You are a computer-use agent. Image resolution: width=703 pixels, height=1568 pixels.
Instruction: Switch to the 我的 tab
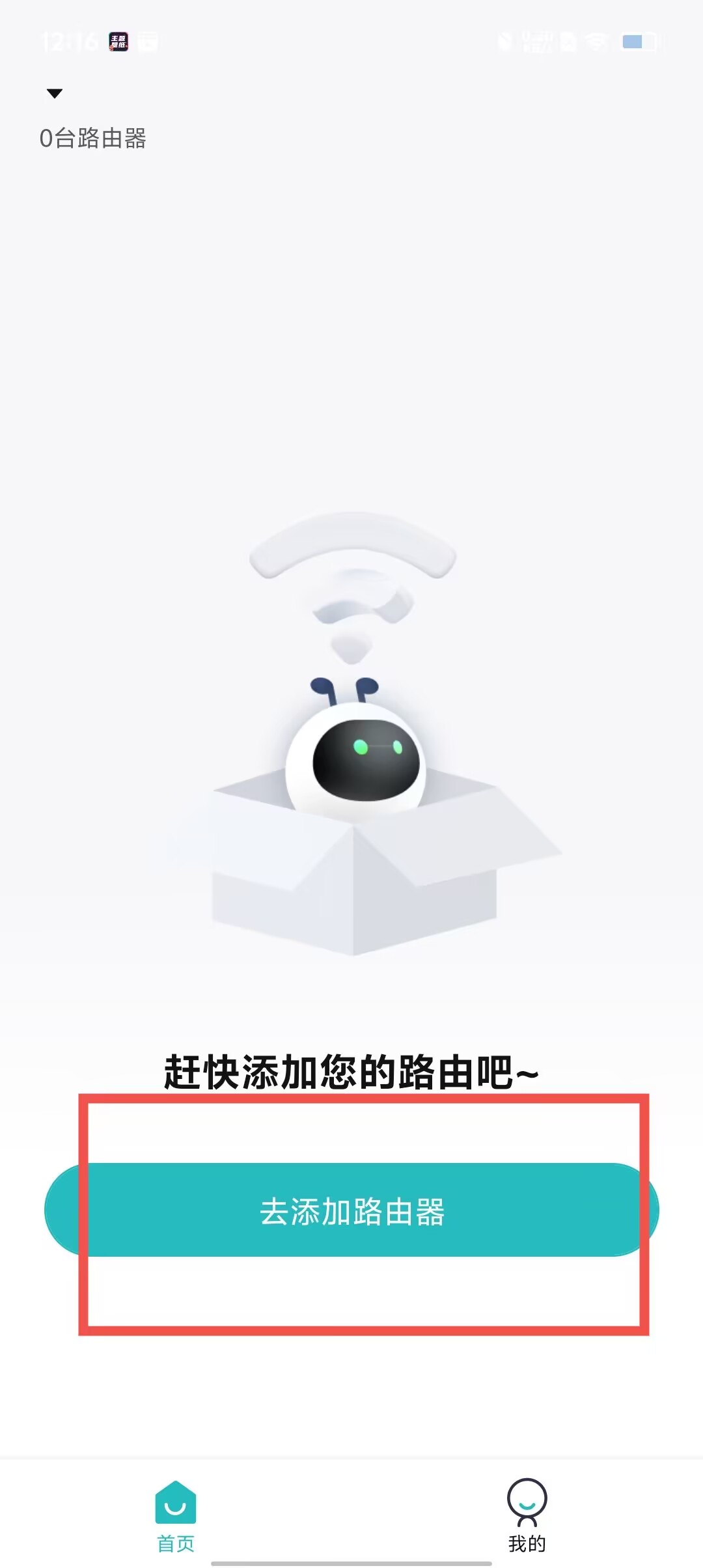coord(527,1515)
